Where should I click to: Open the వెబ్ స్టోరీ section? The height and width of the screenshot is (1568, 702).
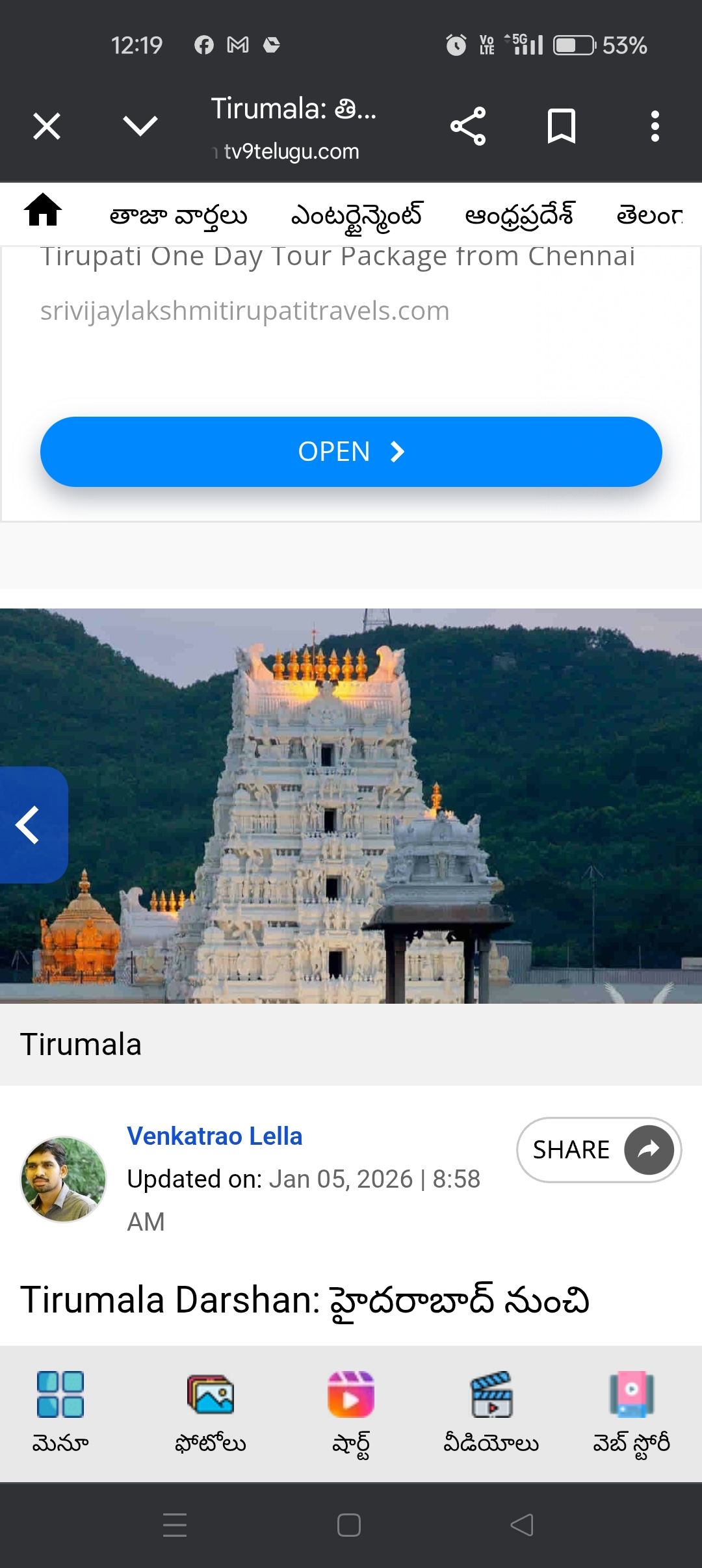click(631, 1411)
